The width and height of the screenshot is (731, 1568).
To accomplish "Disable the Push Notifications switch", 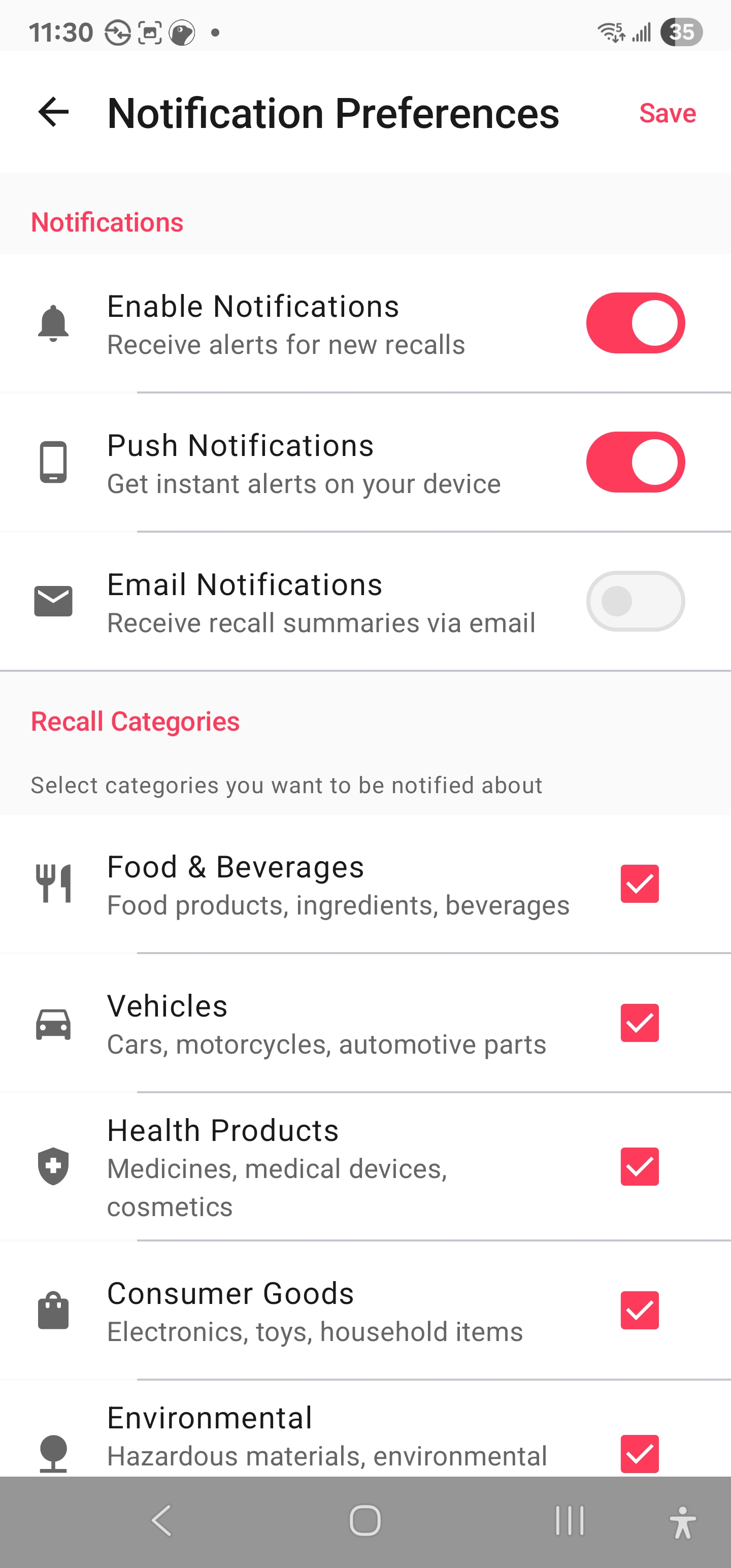I will click(x=635, y=462).
